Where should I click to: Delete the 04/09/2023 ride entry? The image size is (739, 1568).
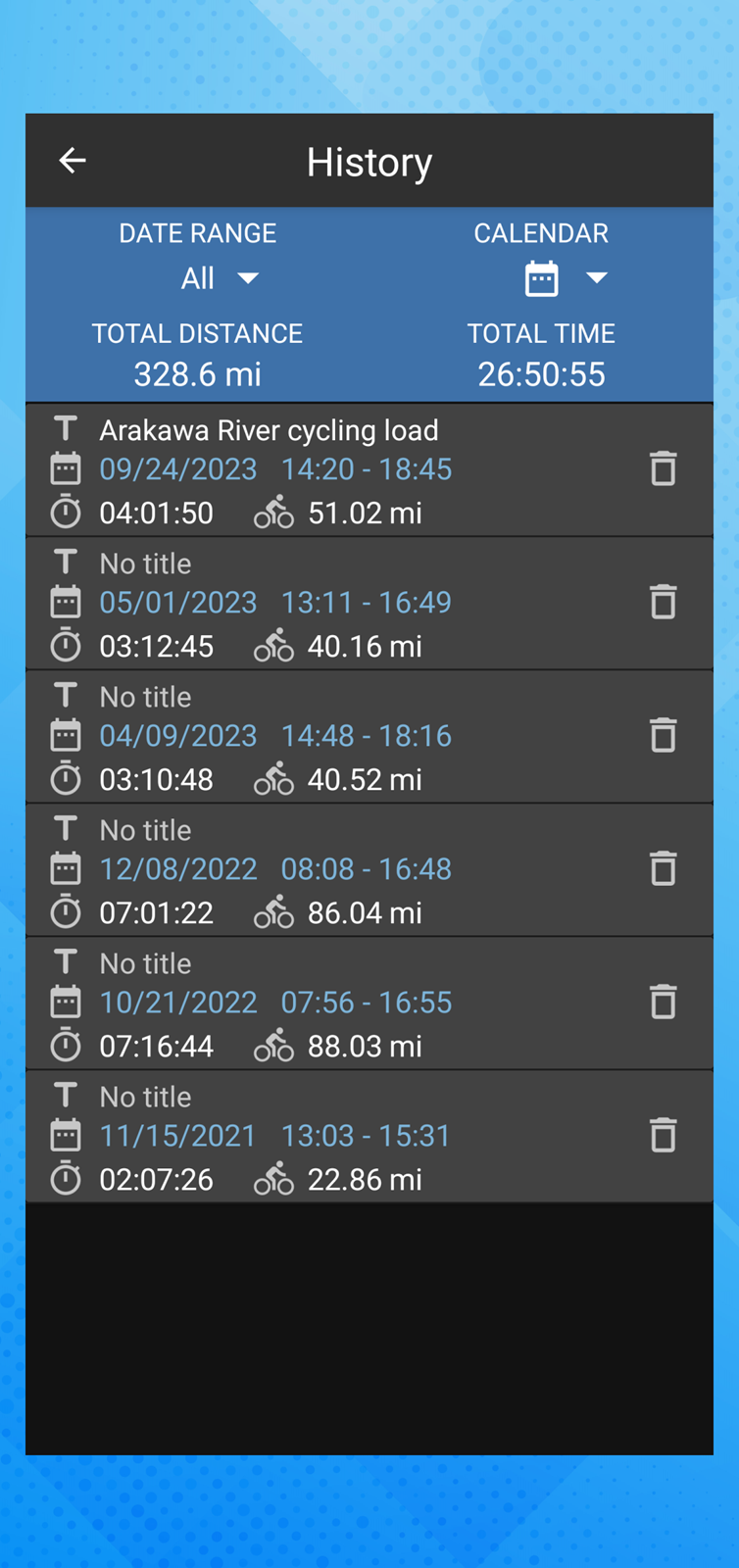point(664,735)
